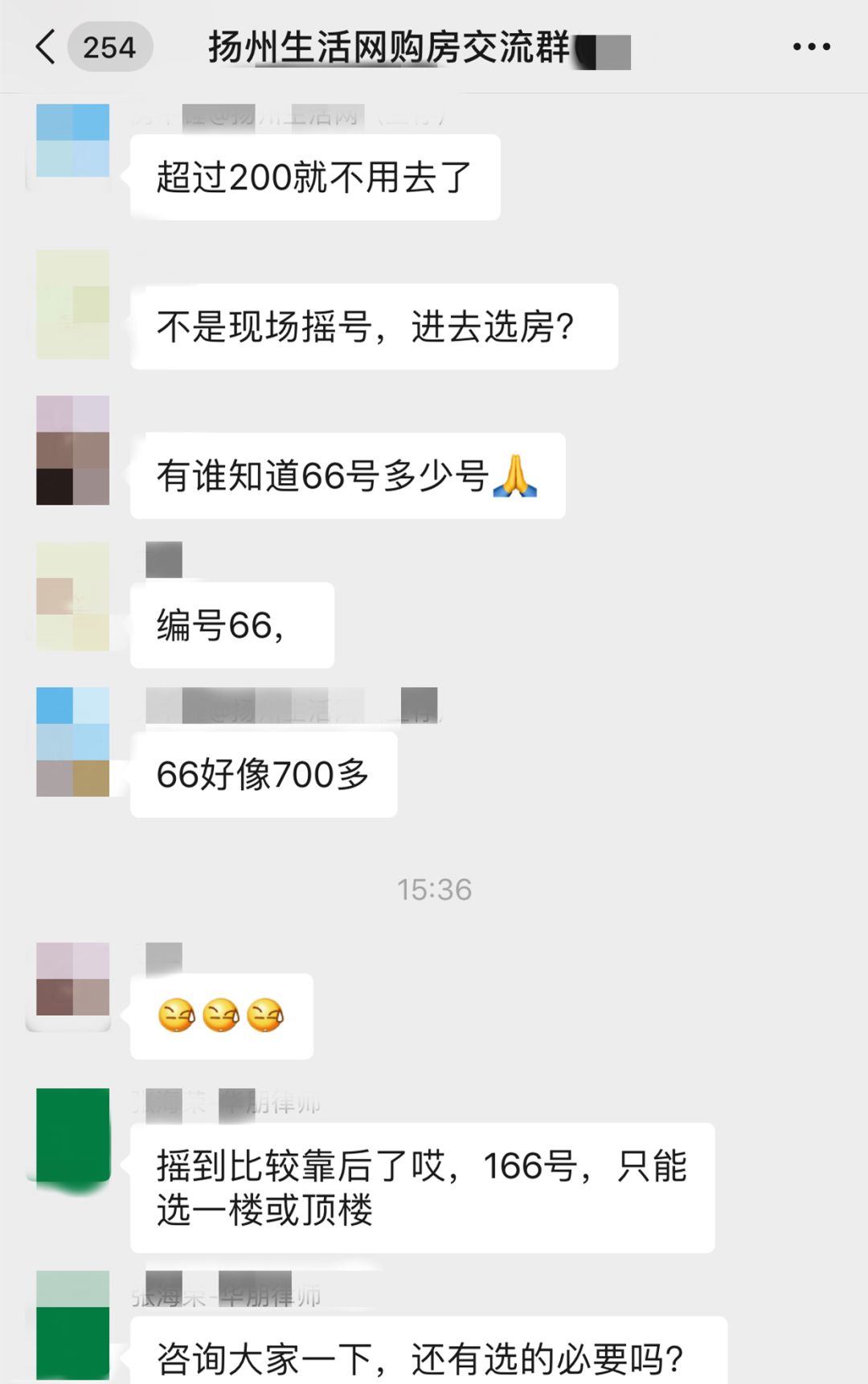
Task: Go back to the chat list
Action: pyautogui.click(x=47, y=47)
